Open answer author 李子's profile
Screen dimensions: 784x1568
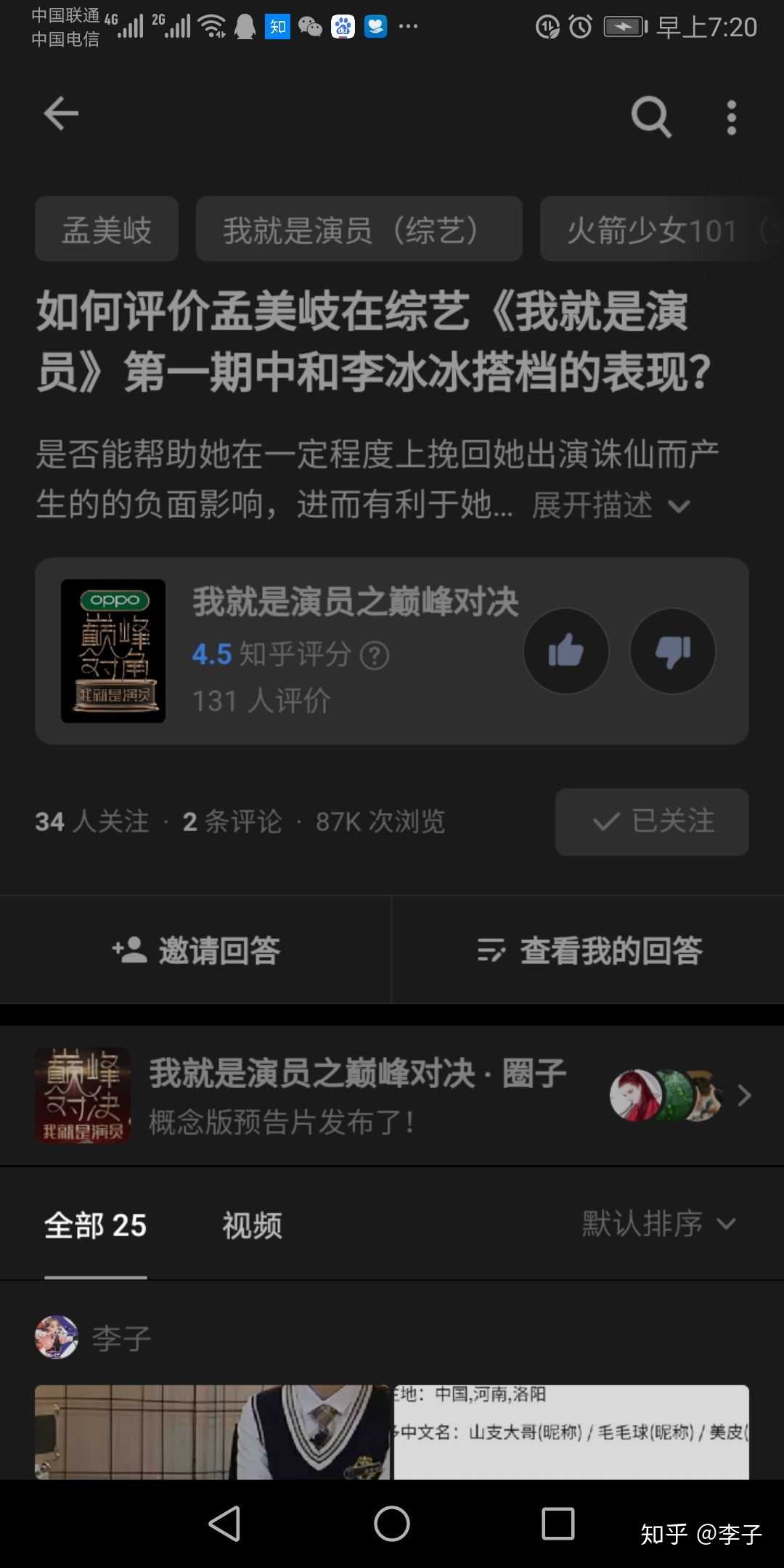coord(121,1337)
